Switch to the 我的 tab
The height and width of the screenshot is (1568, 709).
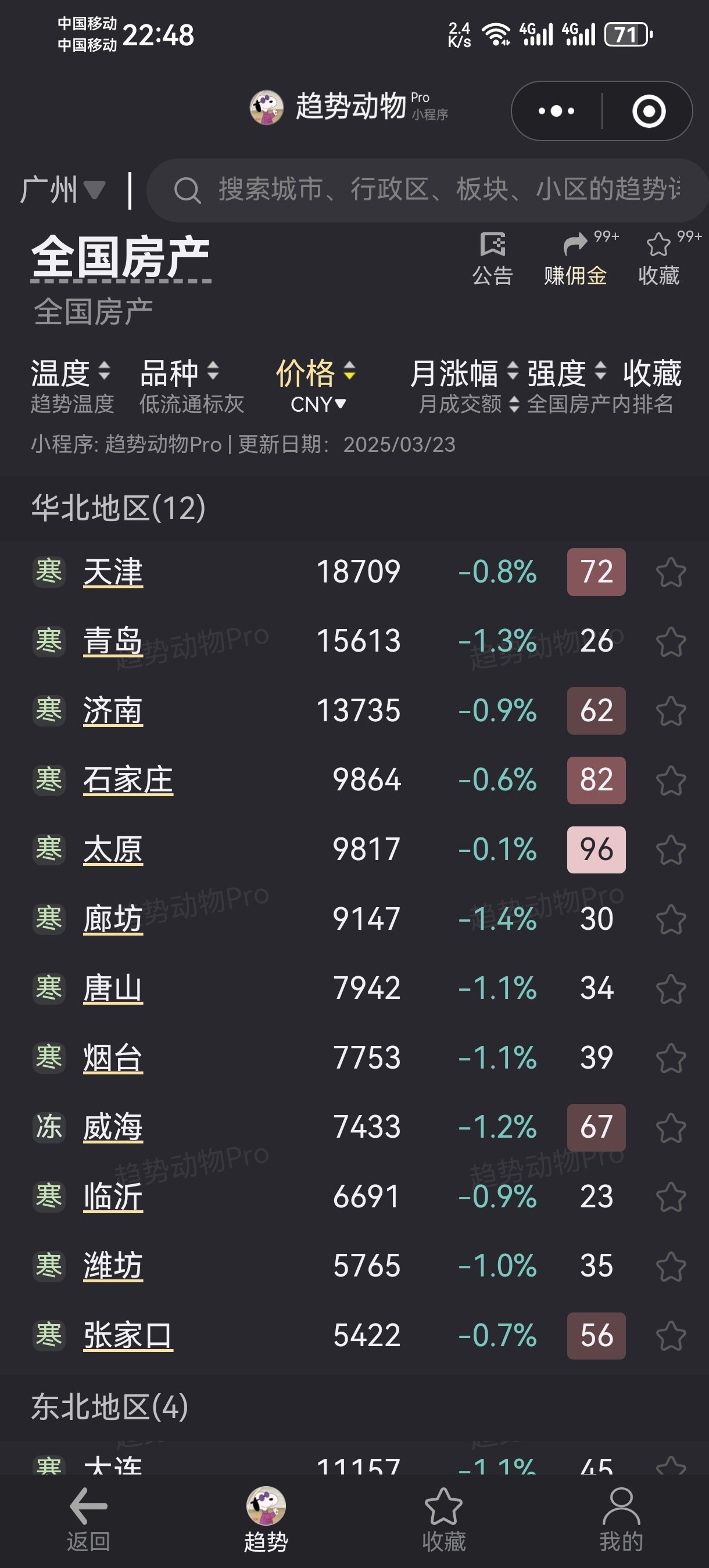coord(621,1519)
